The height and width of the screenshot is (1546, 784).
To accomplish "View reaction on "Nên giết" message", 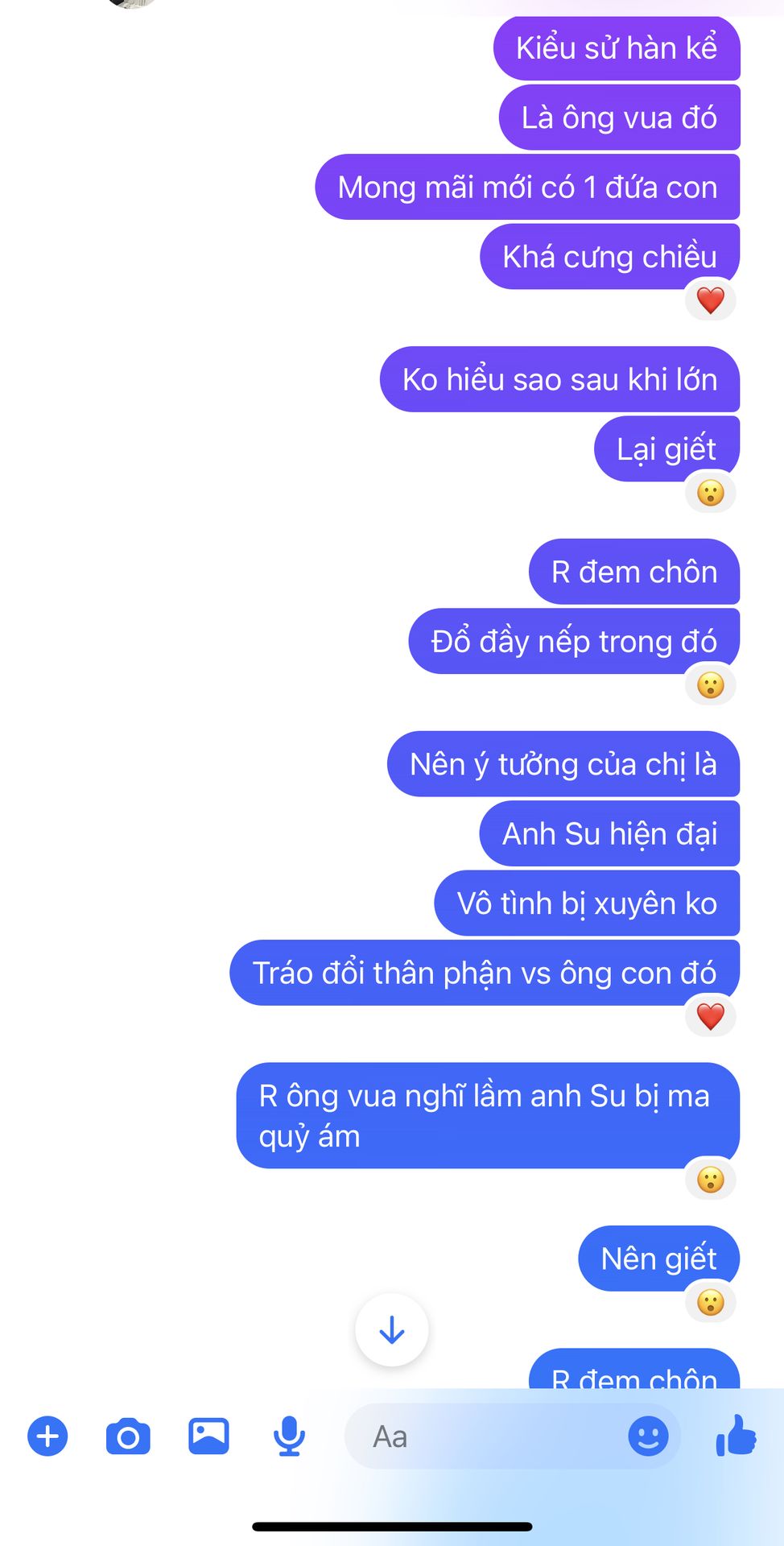I will click(710, 1302).
